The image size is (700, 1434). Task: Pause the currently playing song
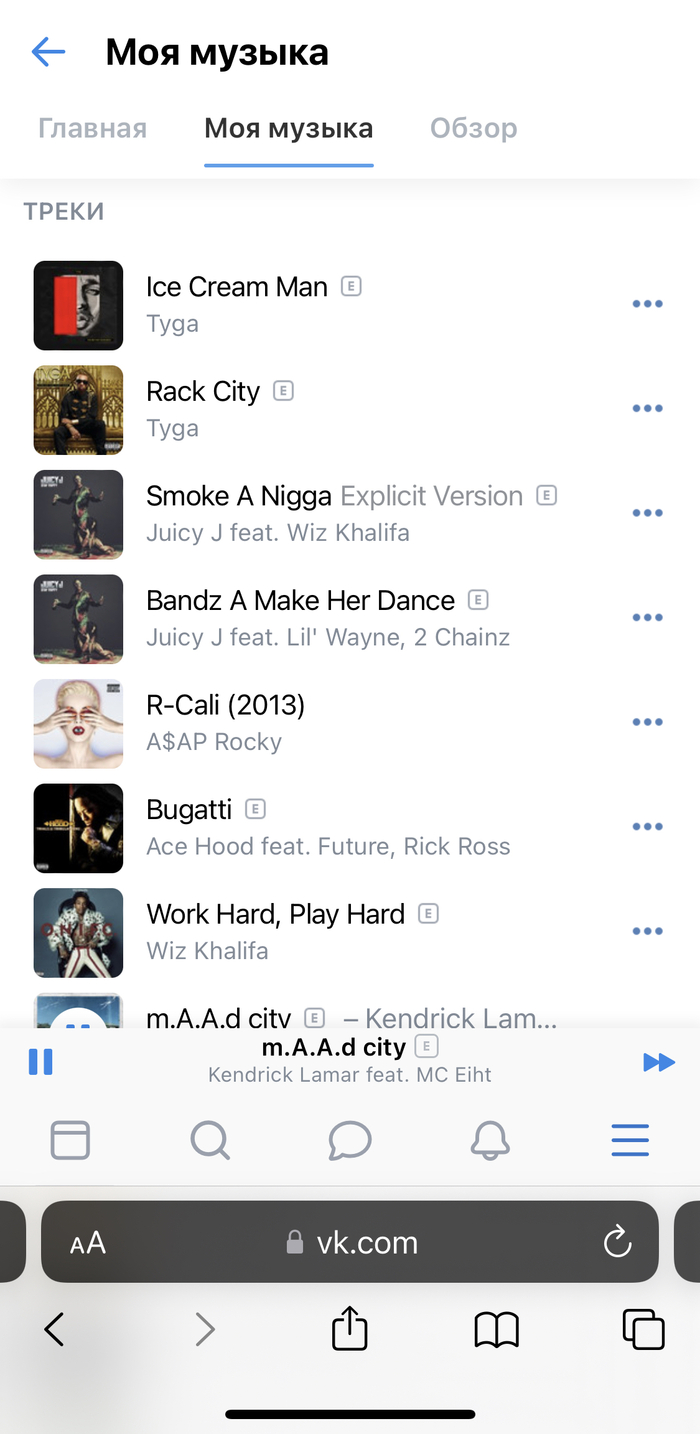41,1062
